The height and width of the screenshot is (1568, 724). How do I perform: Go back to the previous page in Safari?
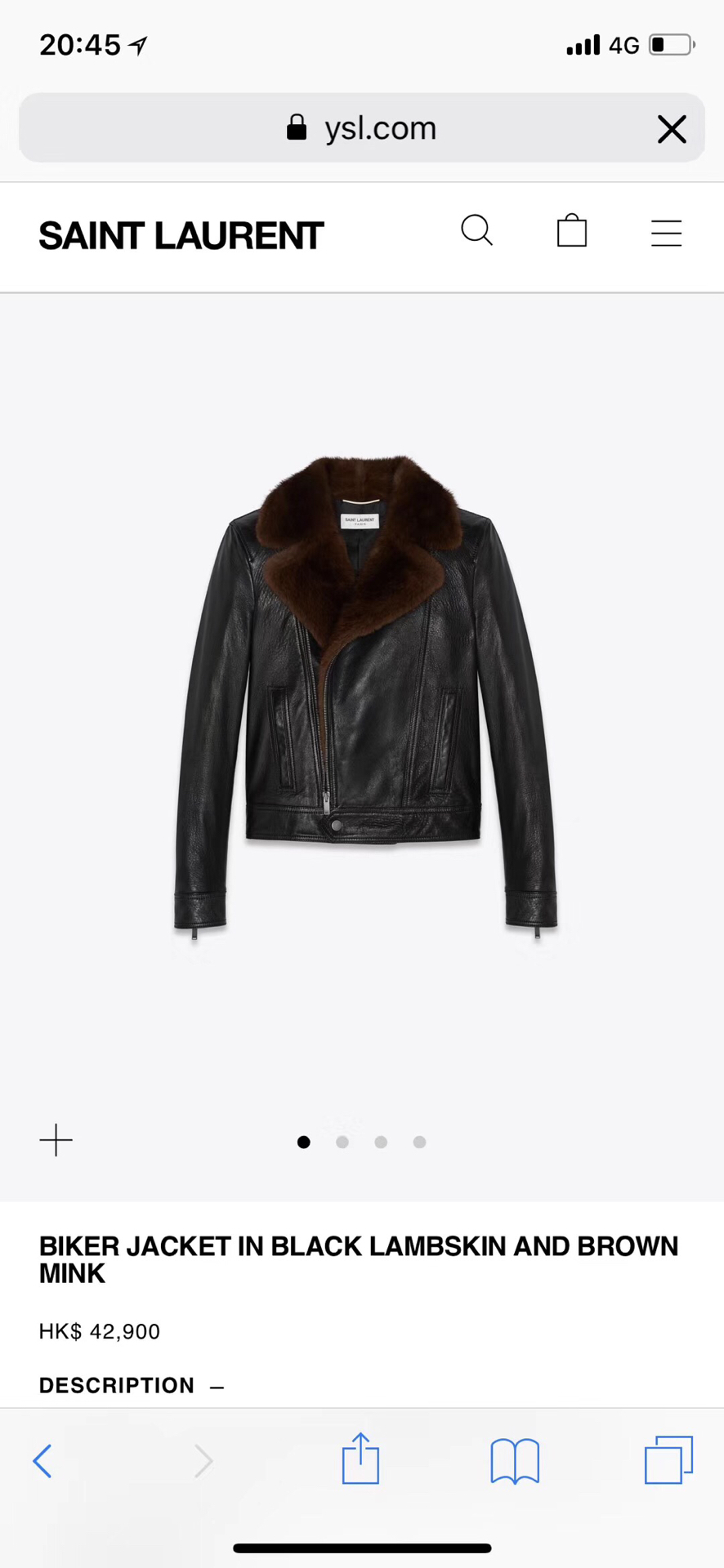point(42,1460)
